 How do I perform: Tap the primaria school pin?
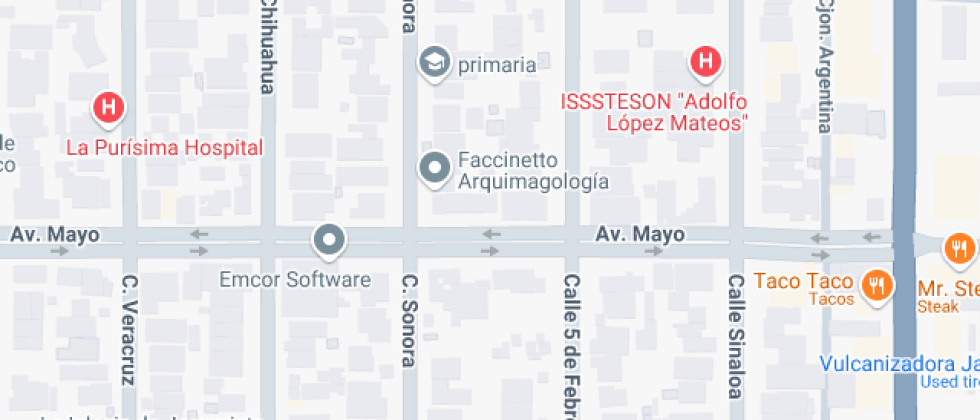[x=434, y=62]
